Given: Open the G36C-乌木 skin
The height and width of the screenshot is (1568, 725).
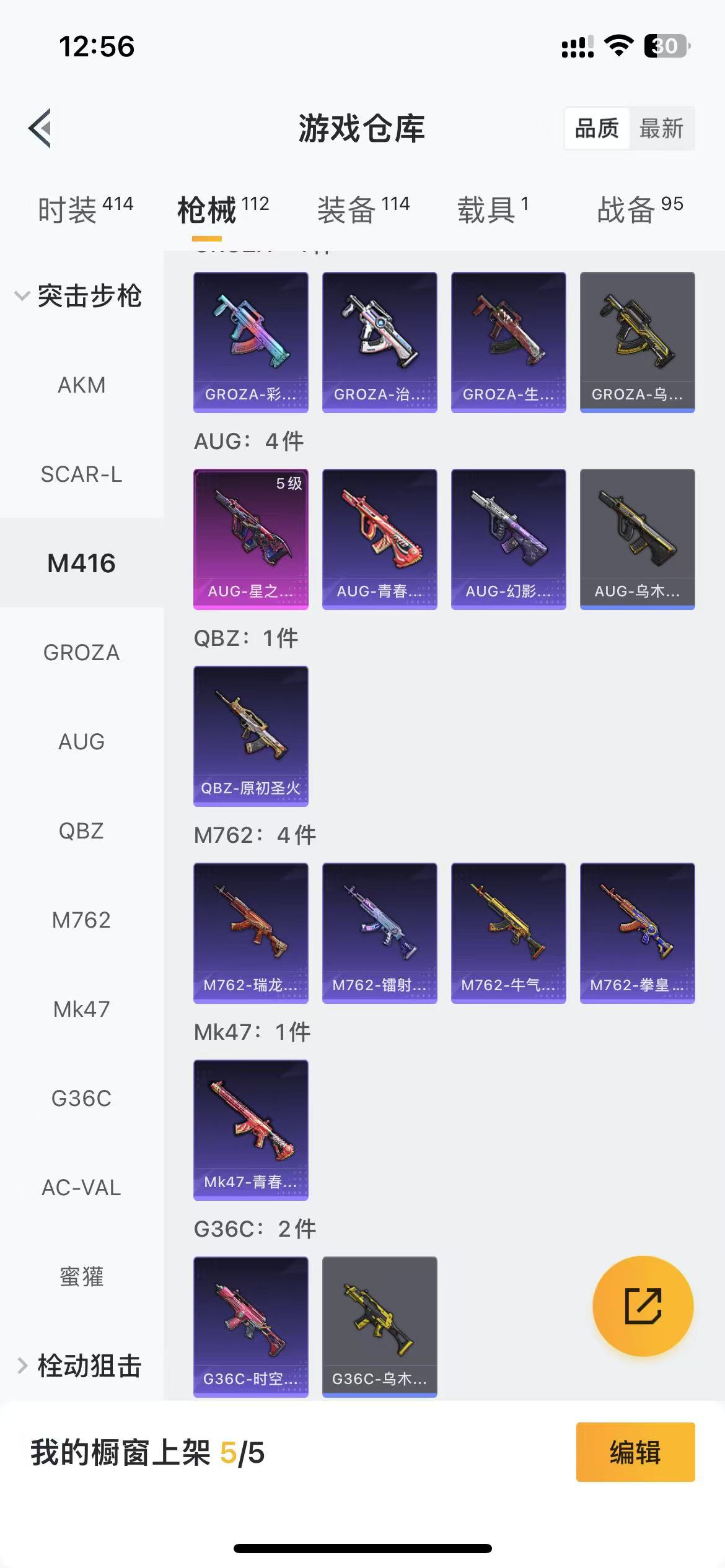Looking at the screenshot, I should point(379,1326).
